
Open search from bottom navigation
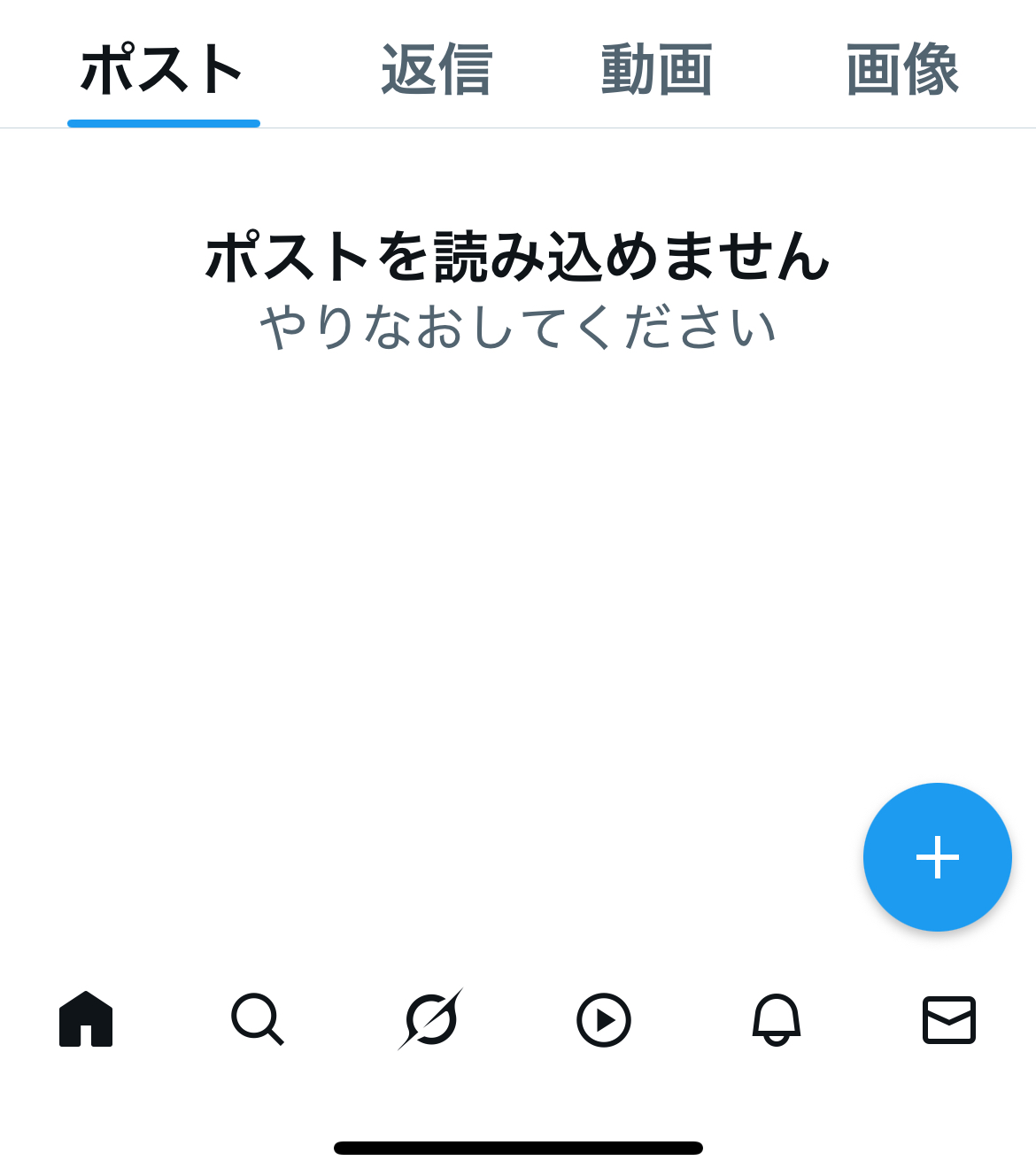(258, 1019)
